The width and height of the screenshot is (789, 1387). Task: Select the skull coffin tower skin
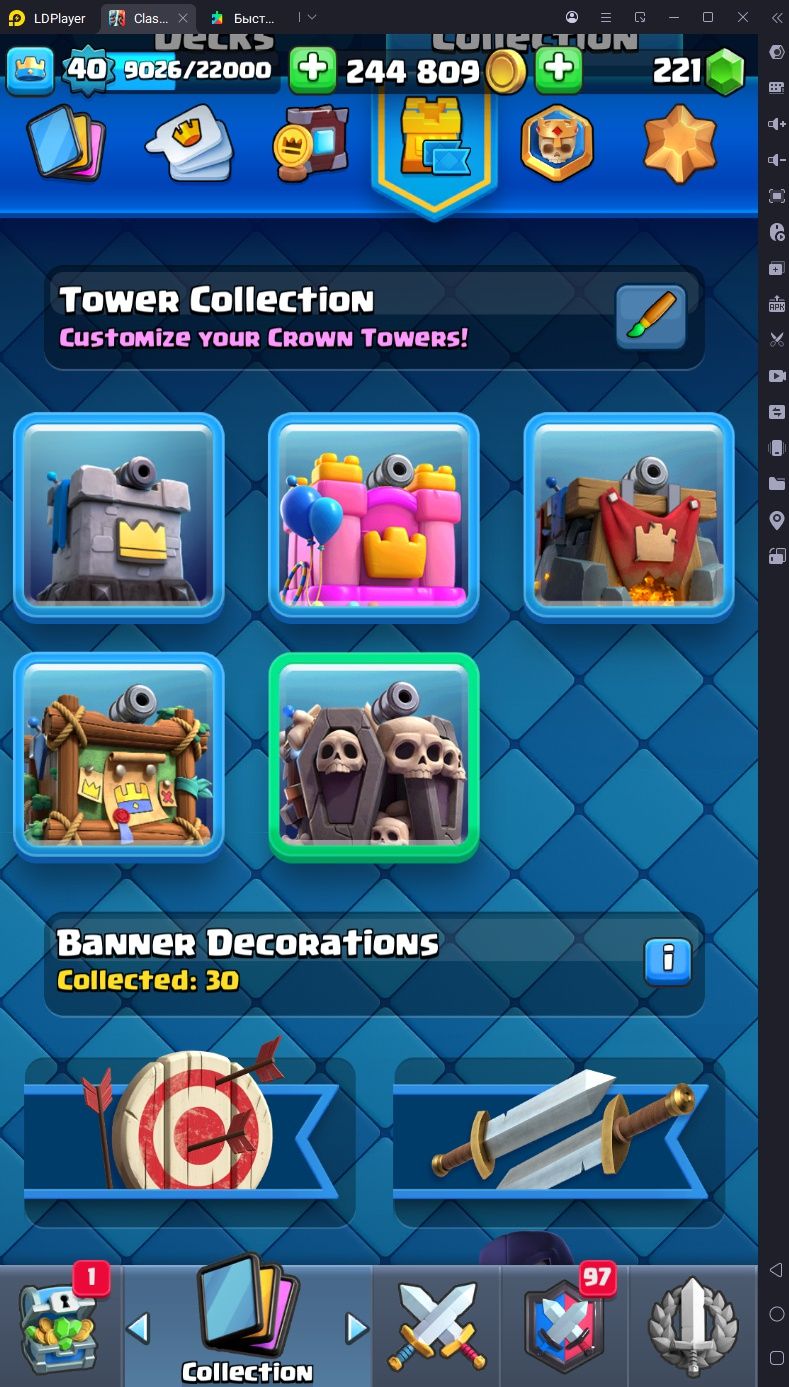tap(374, 757)
